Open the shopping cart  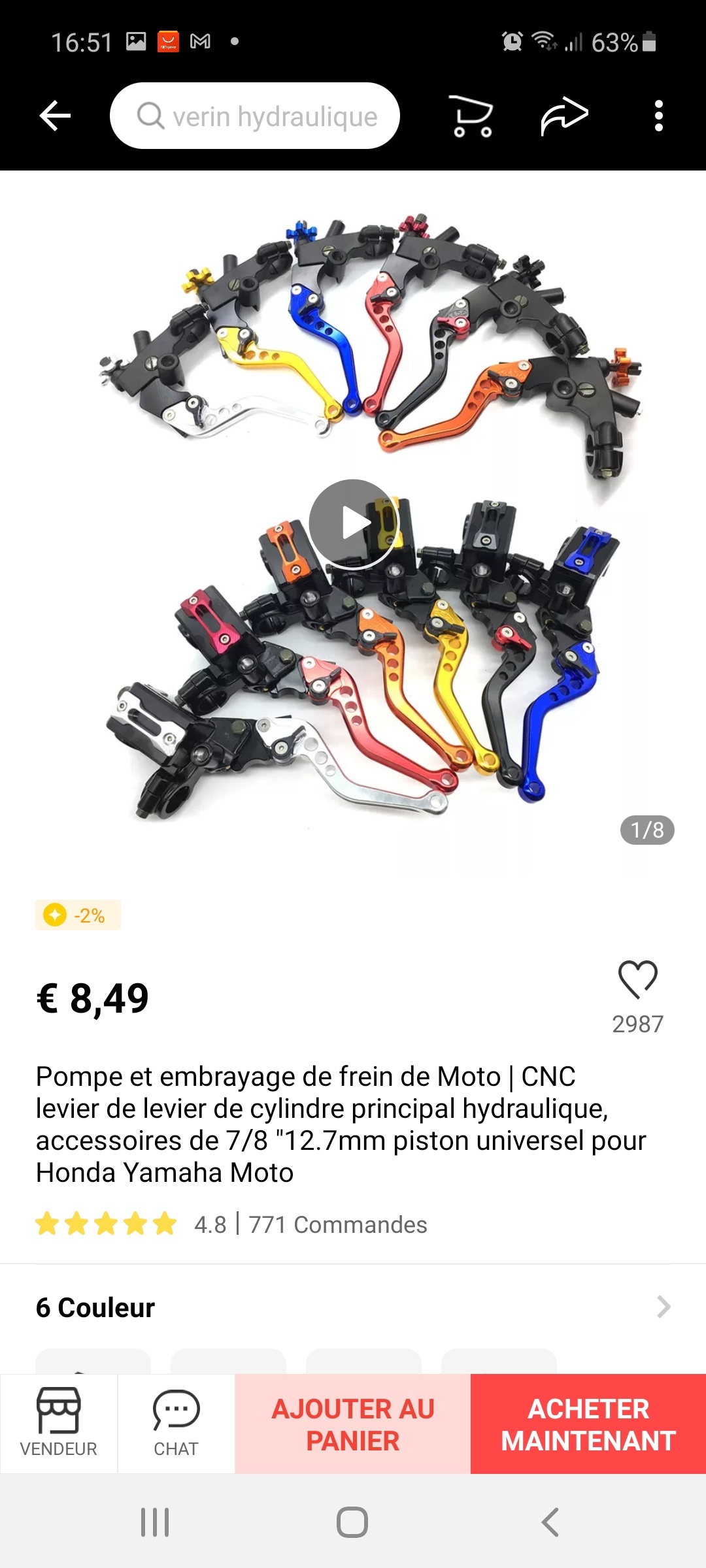point(472,116)
